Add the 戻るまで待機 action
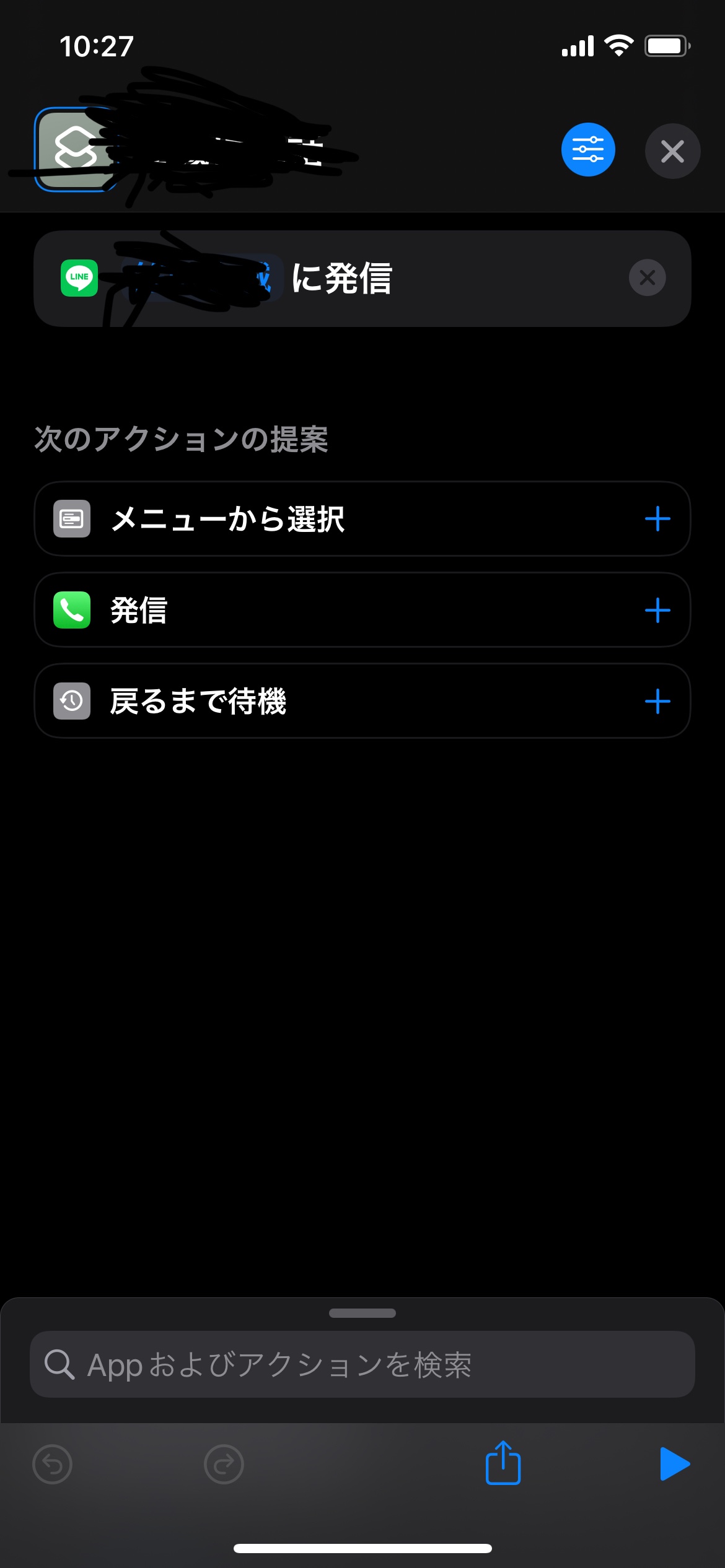Screen dimensions: 725x1568 (657, 702)
